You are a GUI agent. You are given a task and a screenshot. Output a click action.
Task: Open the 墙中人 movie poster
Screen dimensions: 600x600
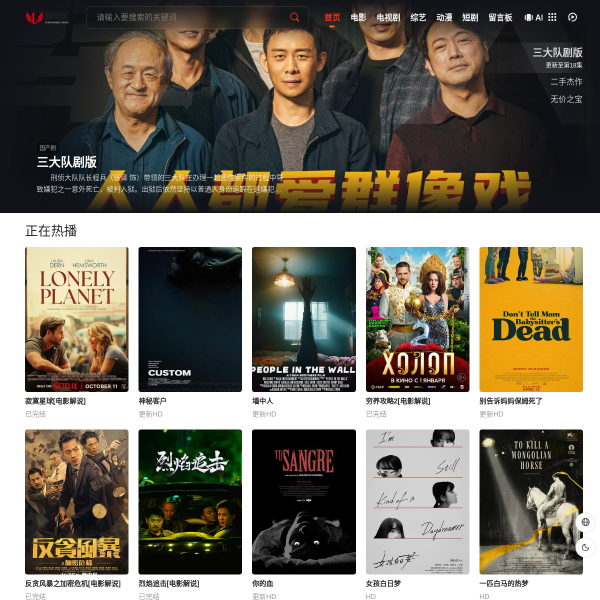pyautogui.click(x=304, y=319)
